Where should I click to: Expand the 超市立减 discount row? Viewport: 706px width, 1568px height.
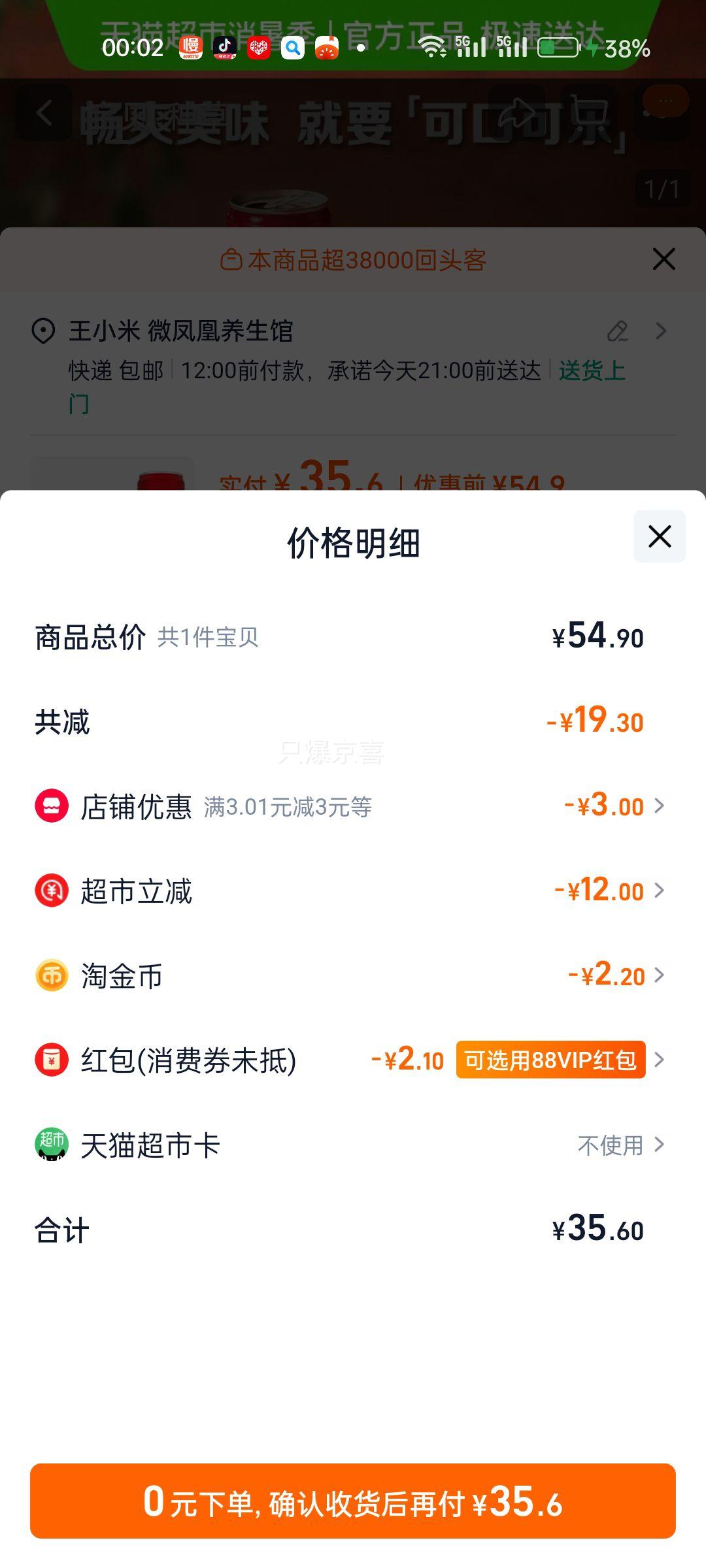point(658,890)
